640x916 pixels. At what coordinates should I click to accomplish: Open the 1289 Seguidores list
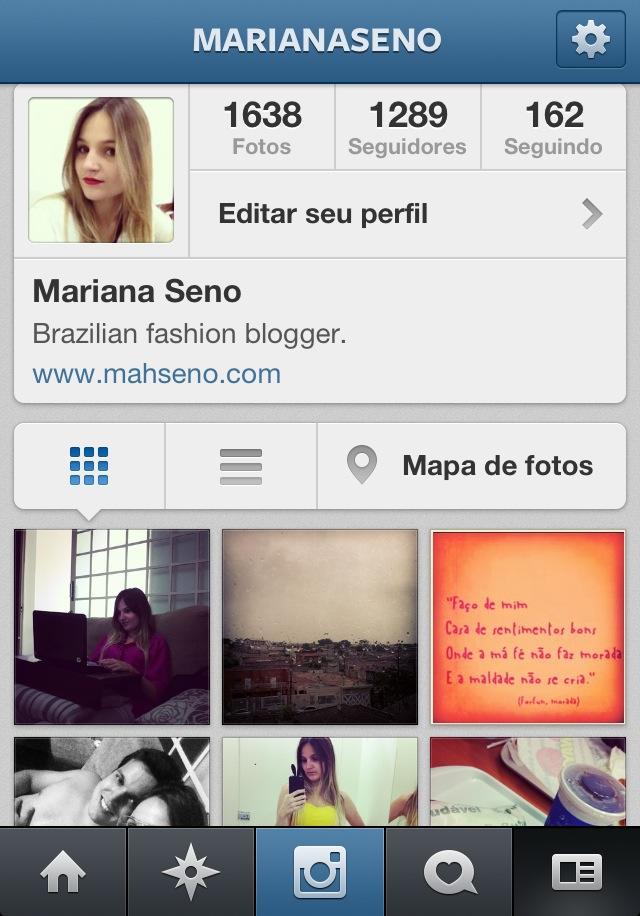click(x=407, y=128)
